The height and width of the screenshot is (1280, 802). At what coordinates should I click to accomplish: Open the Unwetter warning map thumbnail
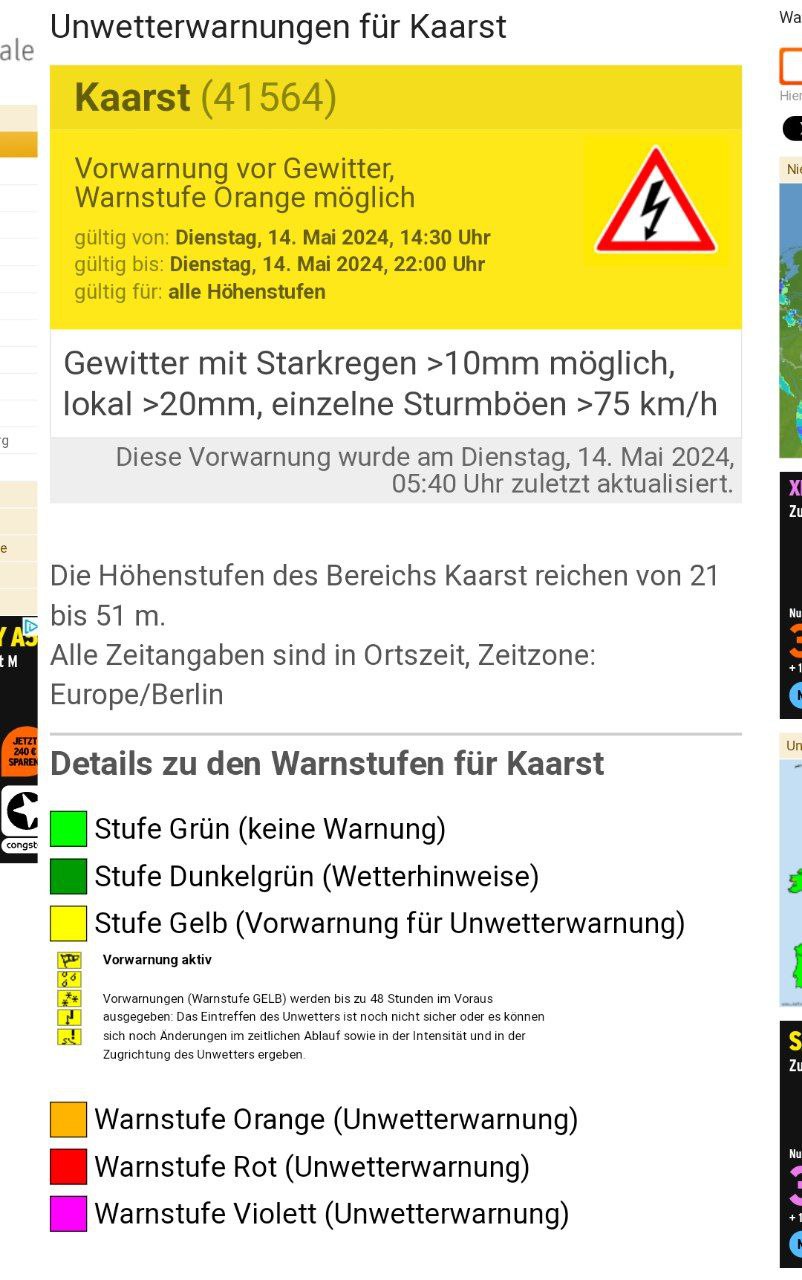tap(790, 880)
